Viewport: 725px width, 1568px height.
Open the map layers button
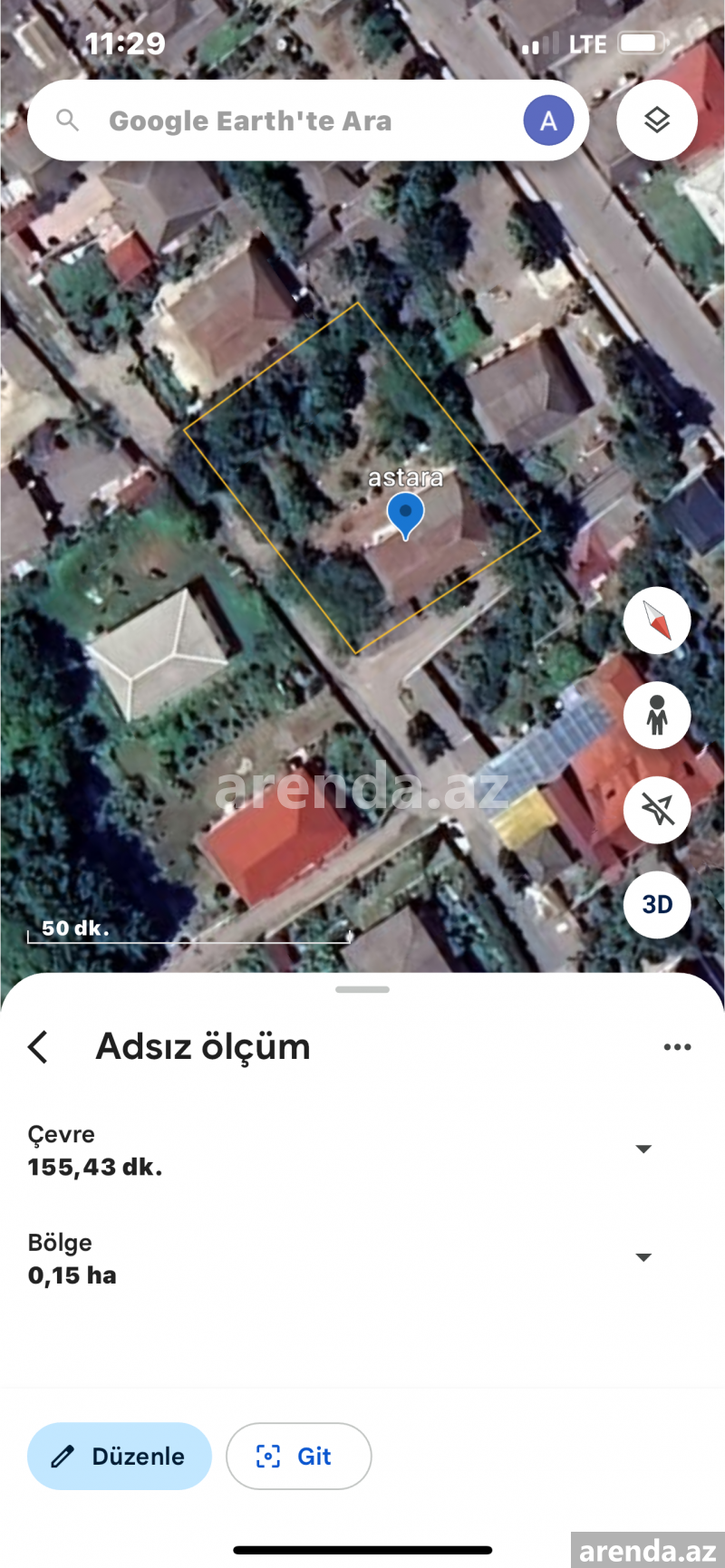click(x=657, y=120)
